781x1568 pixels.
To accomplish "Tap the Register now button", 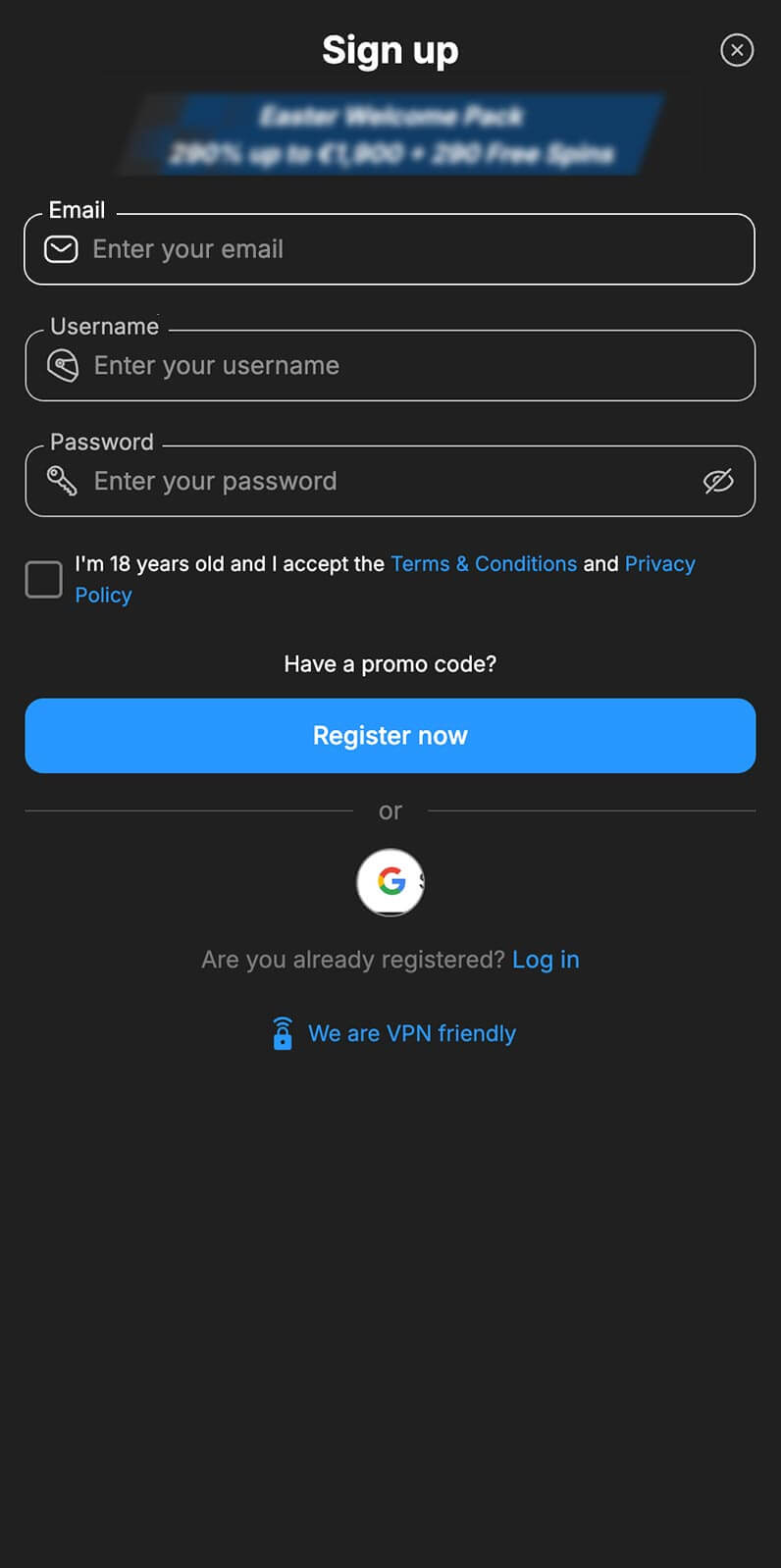I will tap(390, 736).
